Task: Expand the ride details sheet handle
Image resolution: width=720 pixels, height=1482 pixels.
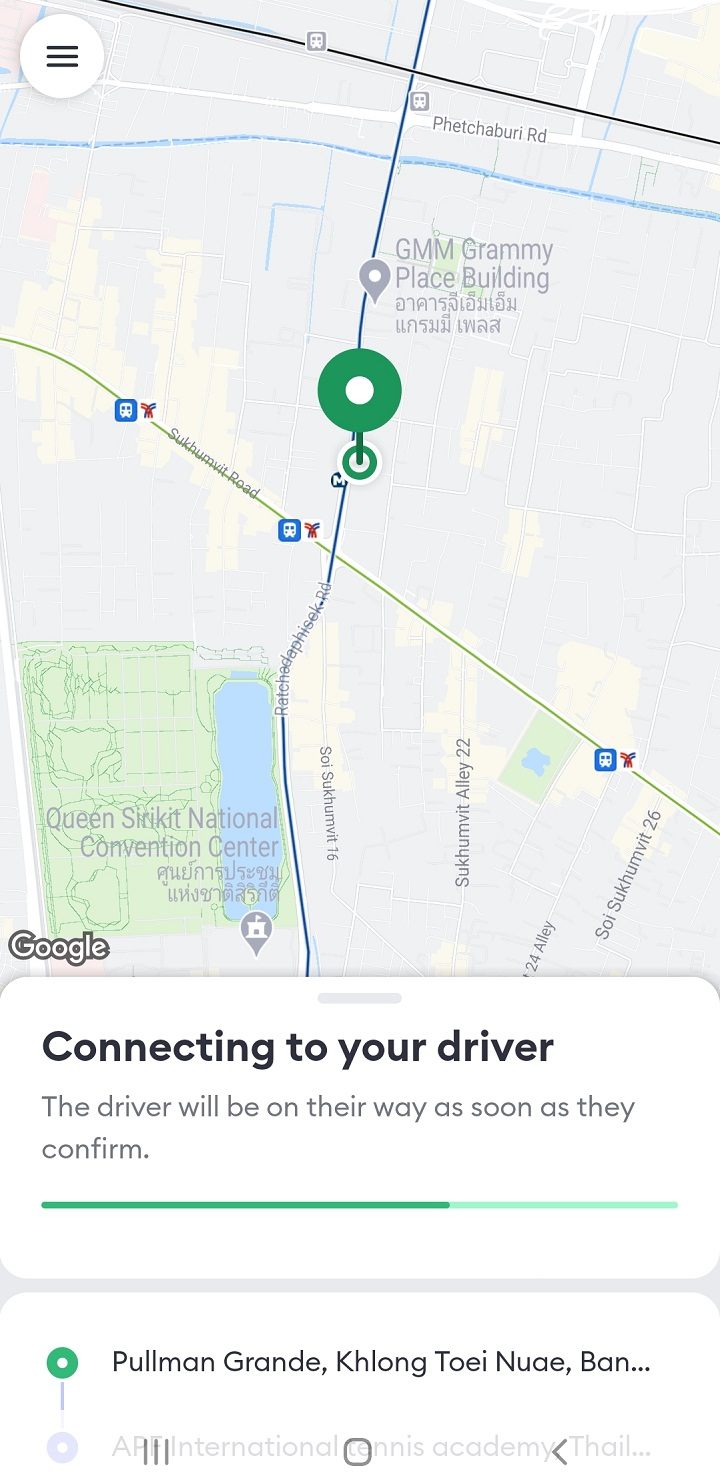Action: pos(359,998)
